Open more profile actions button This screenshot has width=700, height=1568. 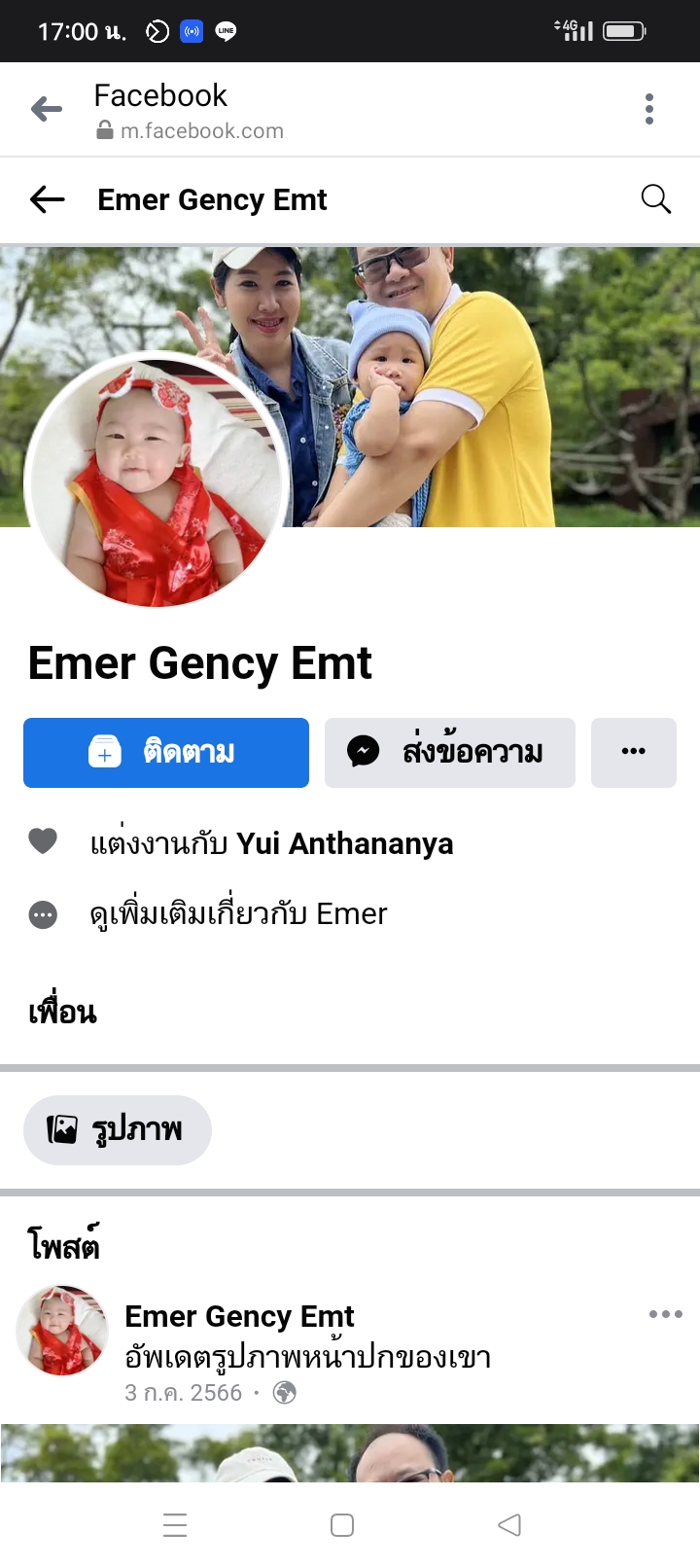point(634,753)
